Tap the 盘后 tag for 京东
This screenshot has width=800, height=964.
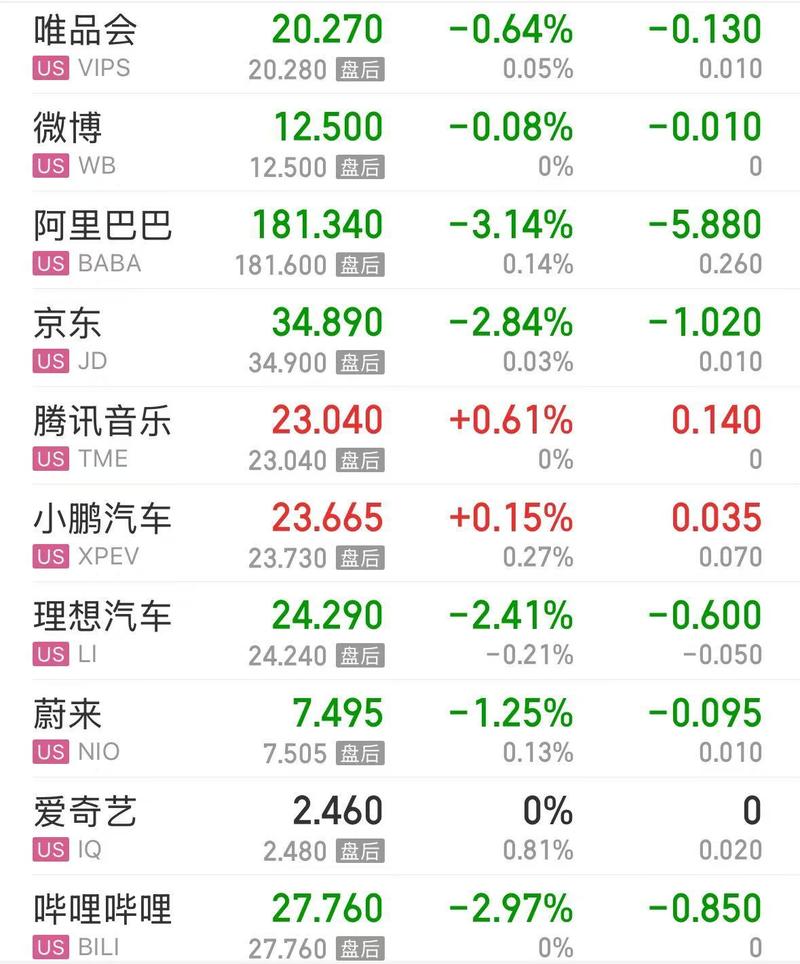[x=360, y=361]
